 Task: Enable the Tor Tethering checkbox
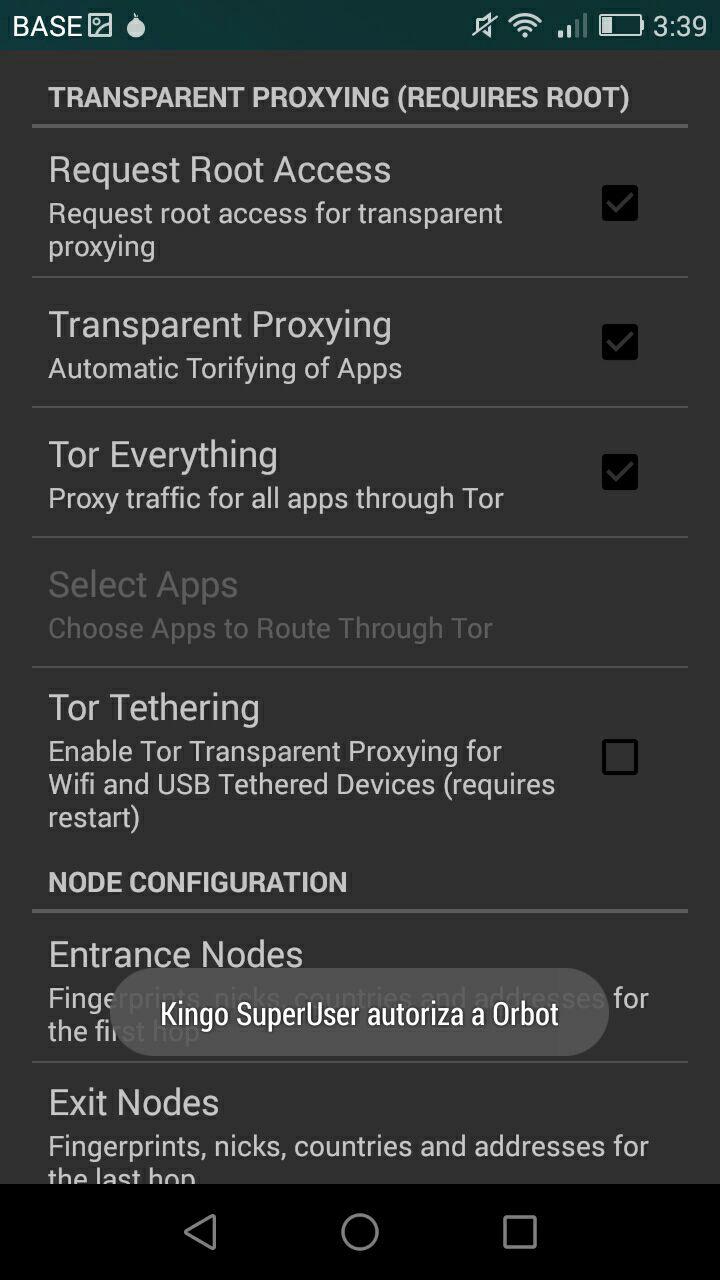(619, 757)
